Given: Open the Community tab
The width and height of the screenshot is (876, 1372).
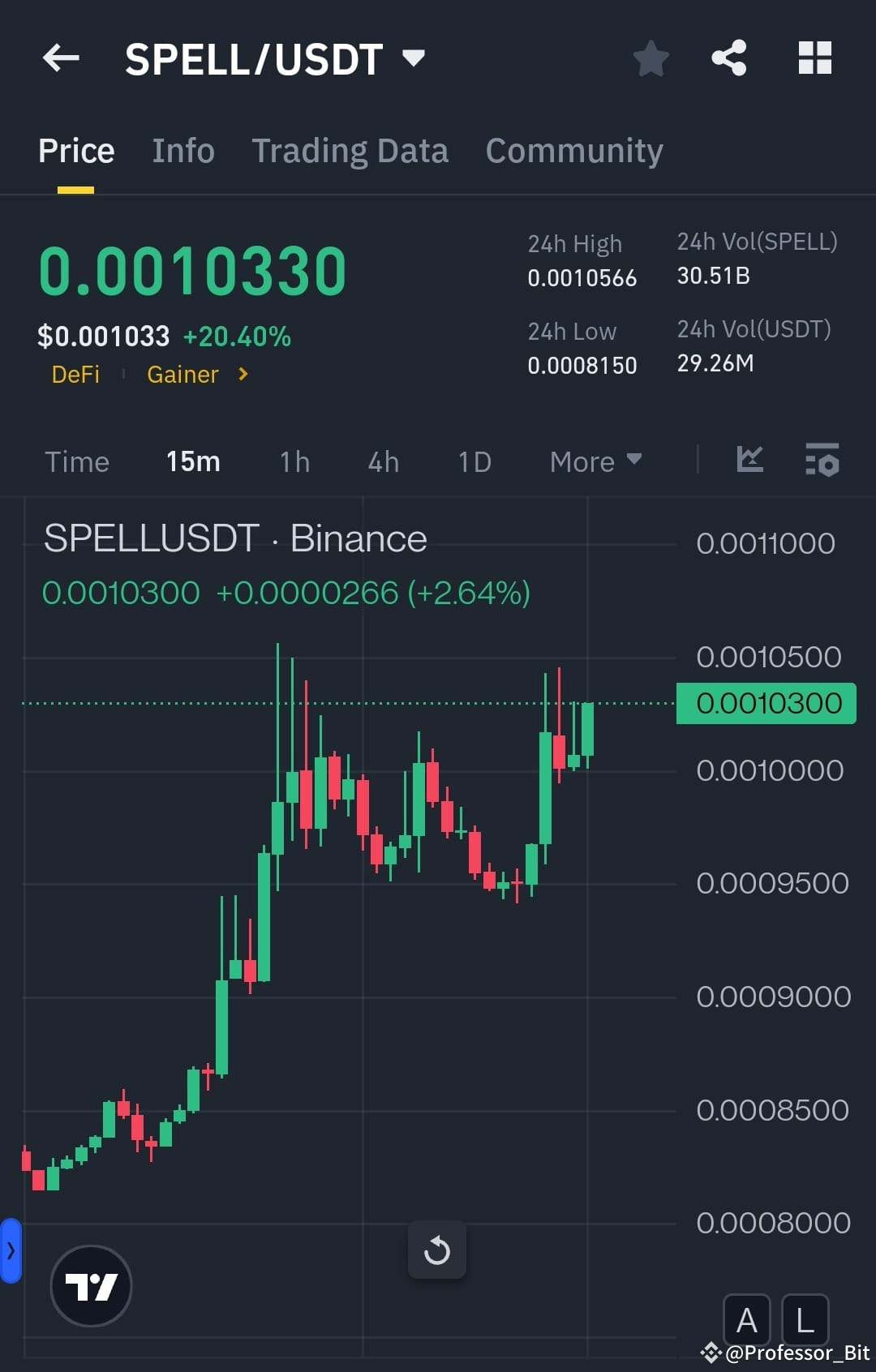Looking at the screenshot, I should pyautogui.click(x=573, y=150).
